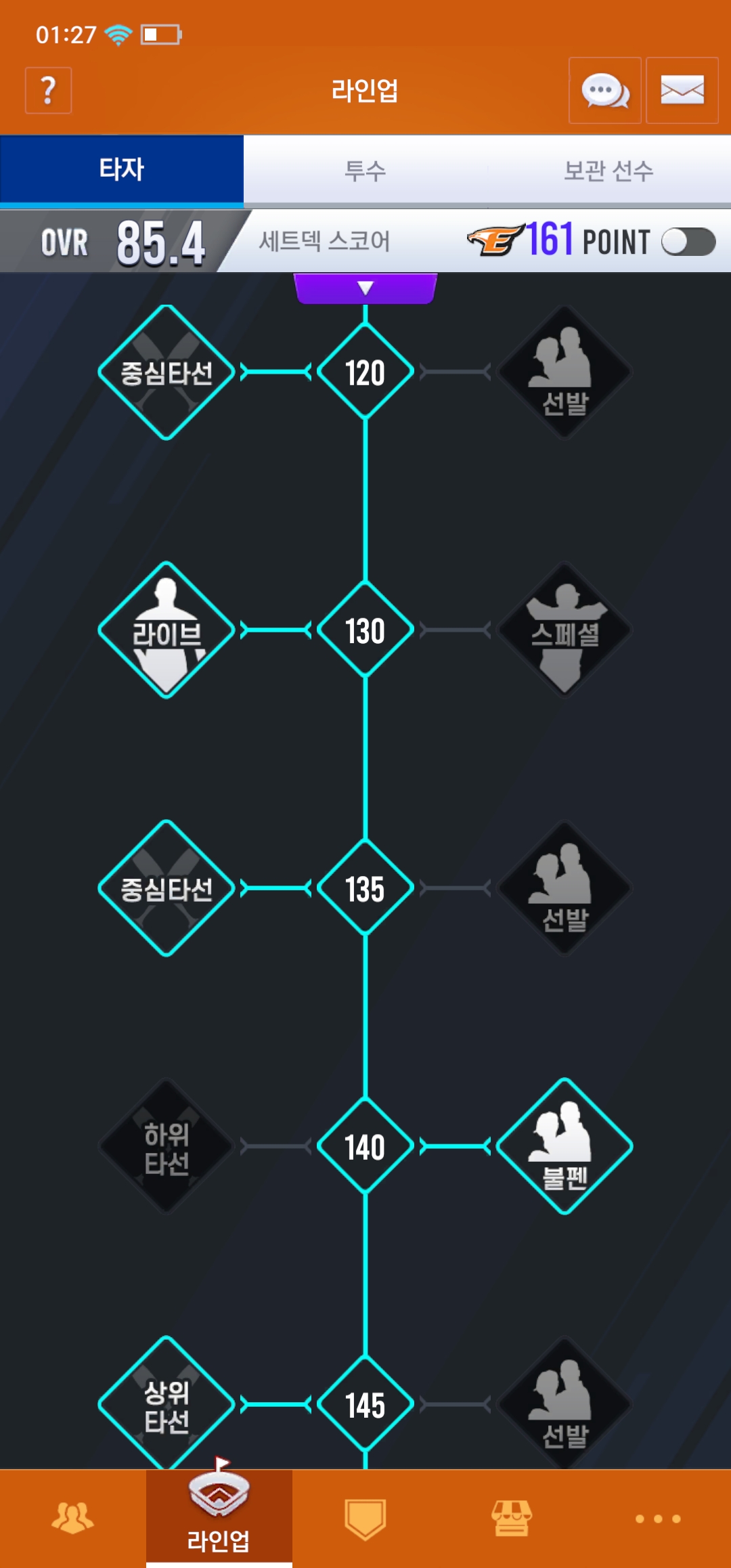
Task: Switch to the 보관 선수 tab
Action: click(x=608, y=170)
